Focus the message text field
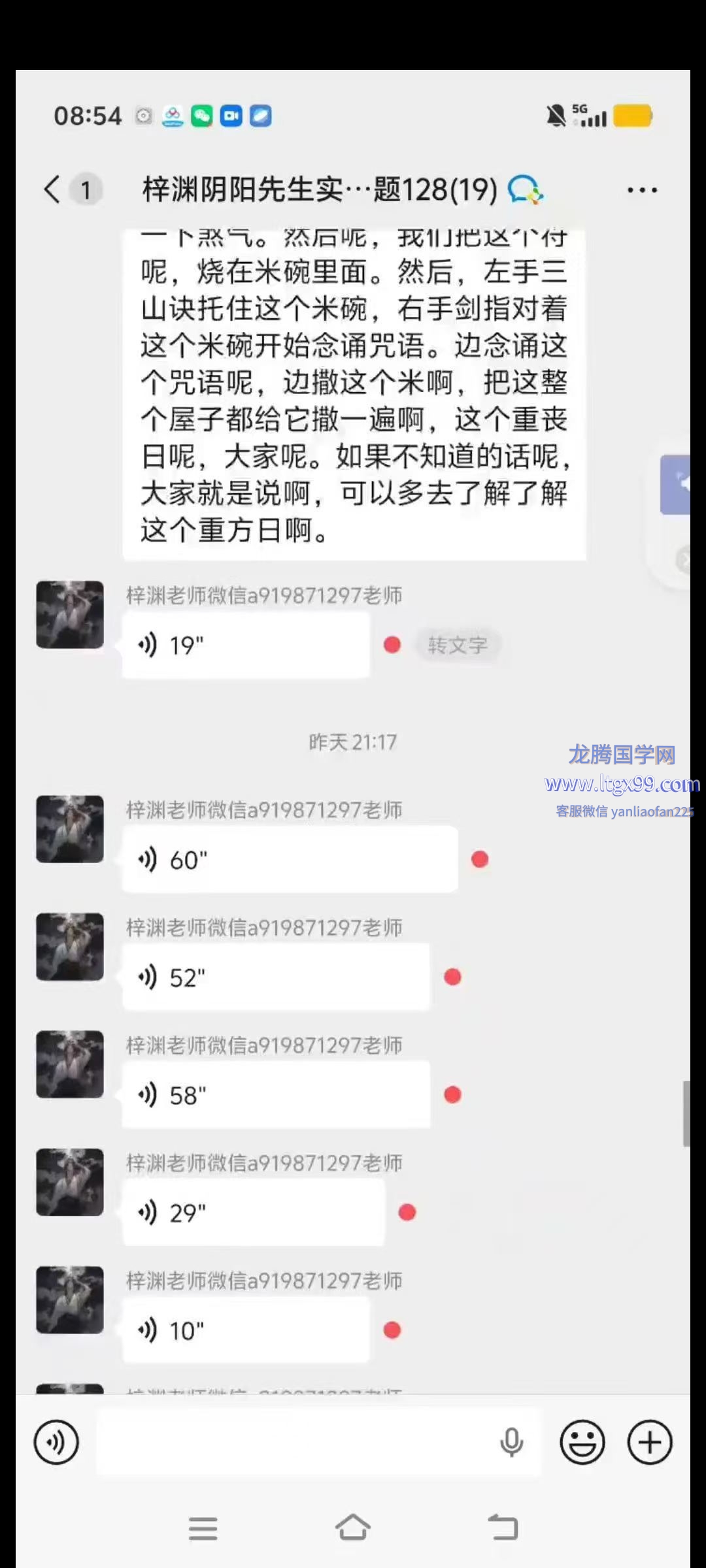The image size is (706, 1568). pos(294,1443)
